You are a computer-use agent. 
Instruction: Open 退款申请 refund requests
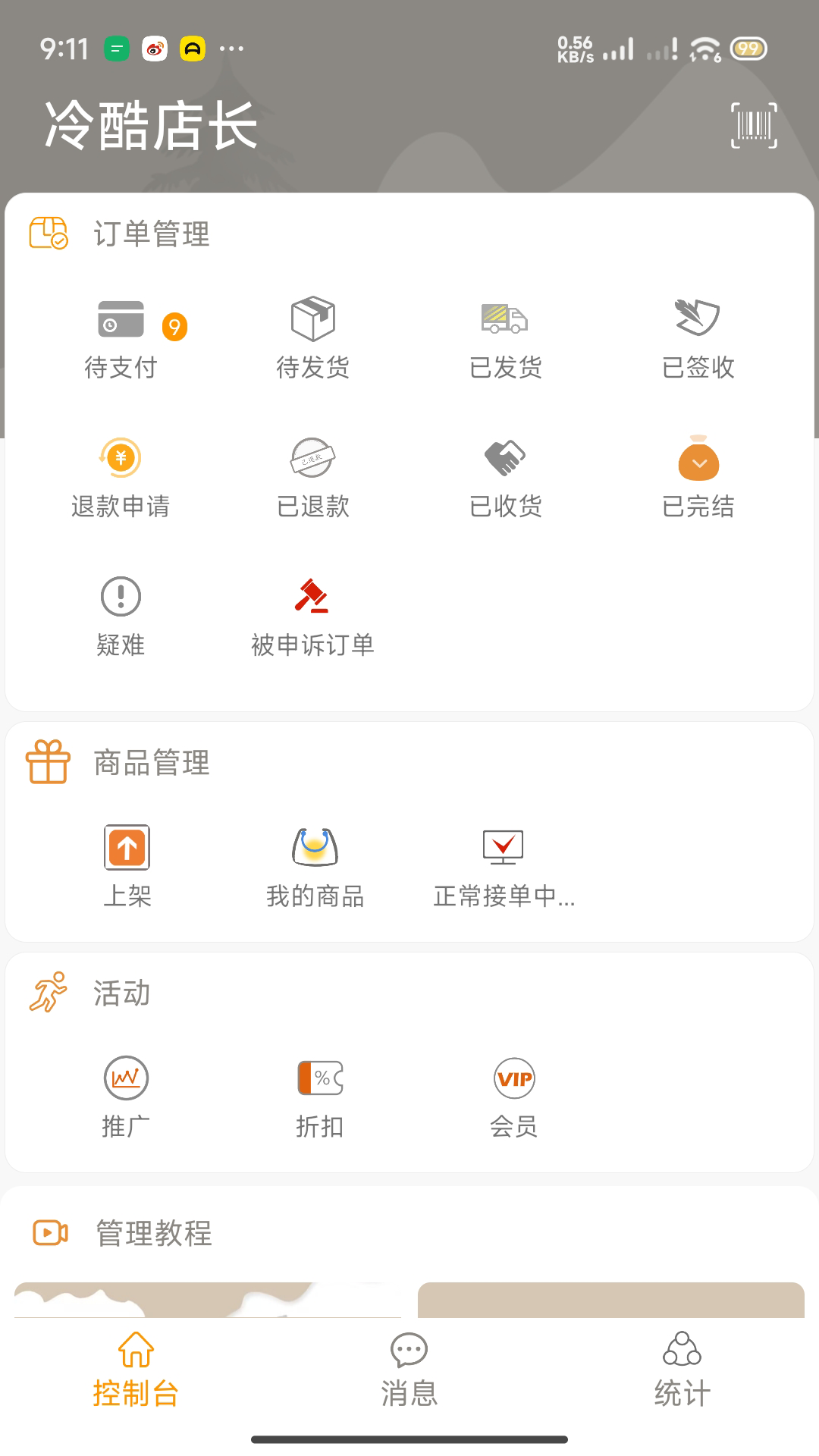121,476
